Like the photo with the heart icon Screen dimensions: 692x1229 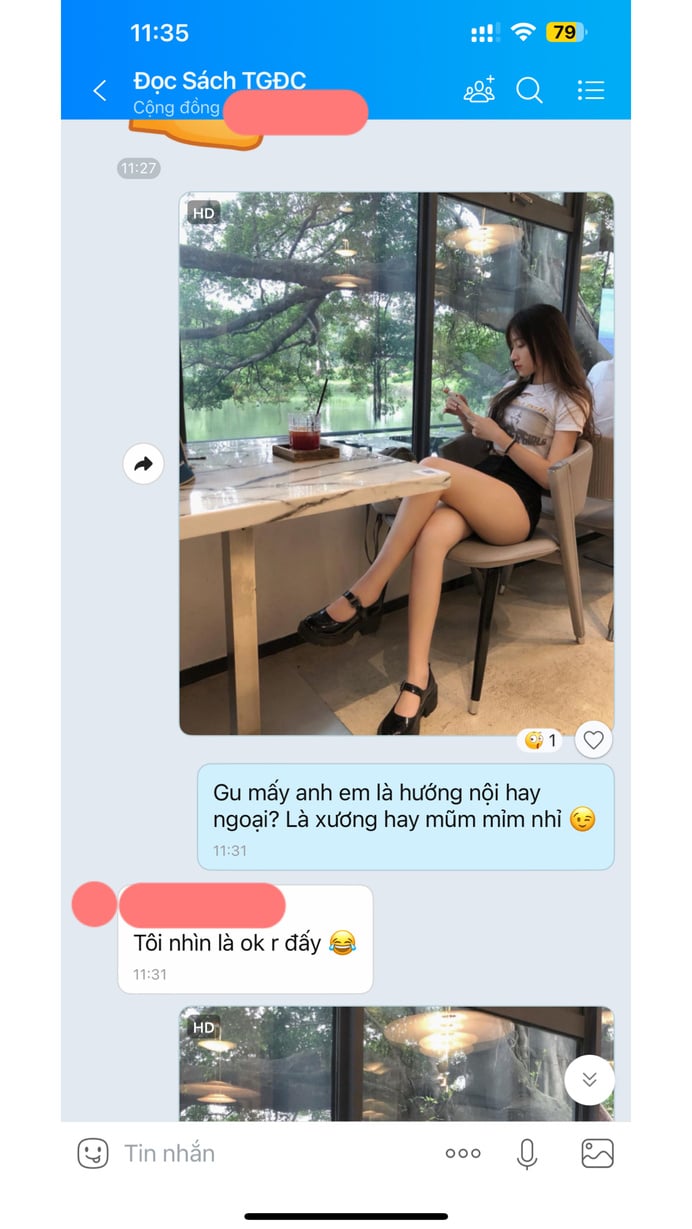click(x=594, y=740)
